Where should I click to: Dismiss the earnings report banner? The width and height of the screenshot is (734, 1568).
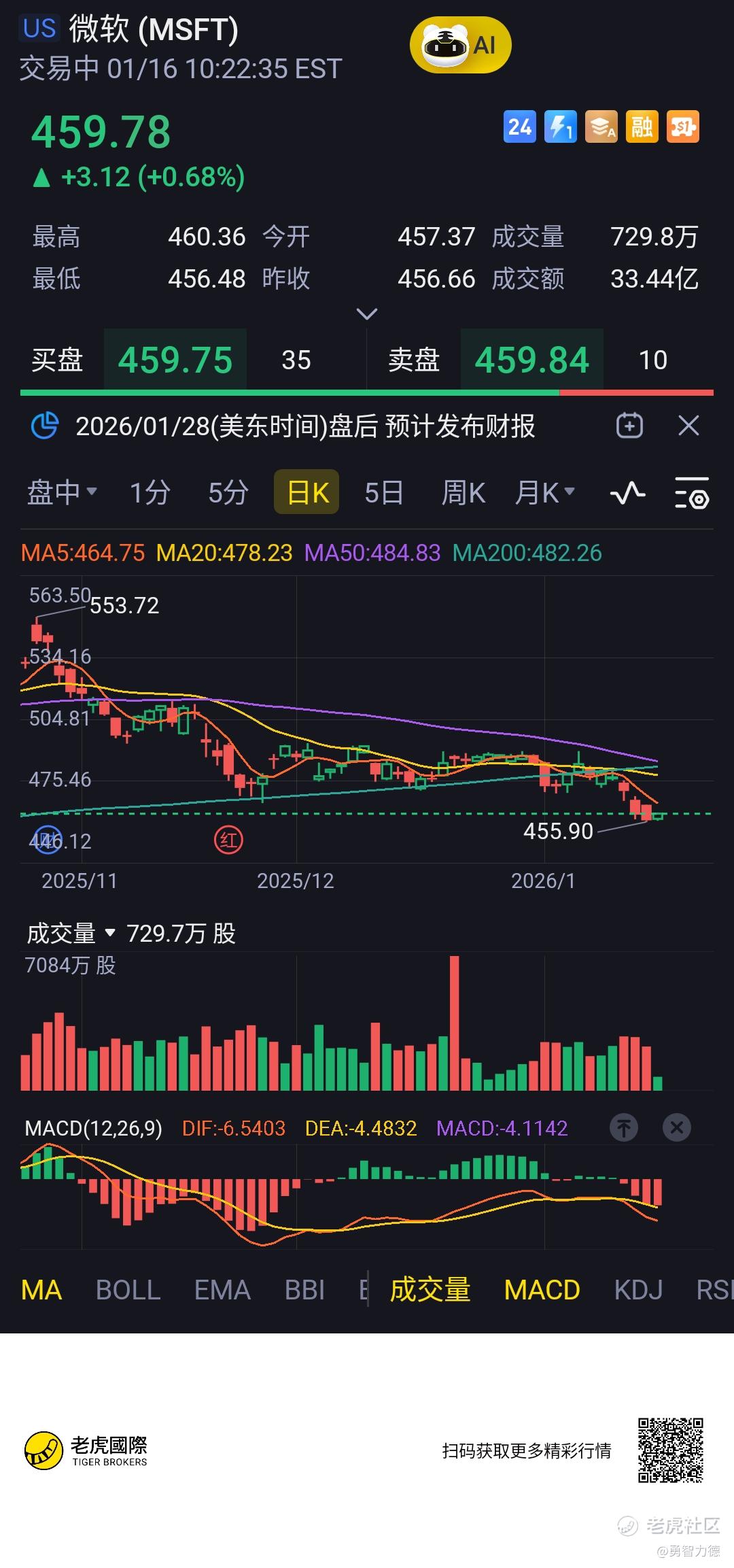coord(688,426)
